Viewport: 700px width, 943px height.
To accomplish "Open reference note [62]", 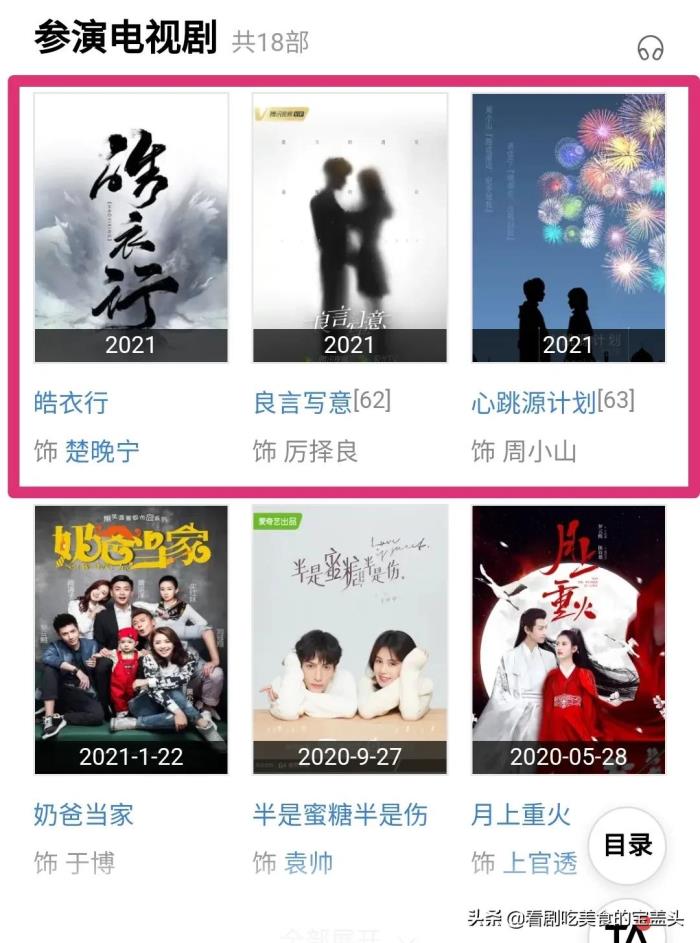I will click(372, 401).
